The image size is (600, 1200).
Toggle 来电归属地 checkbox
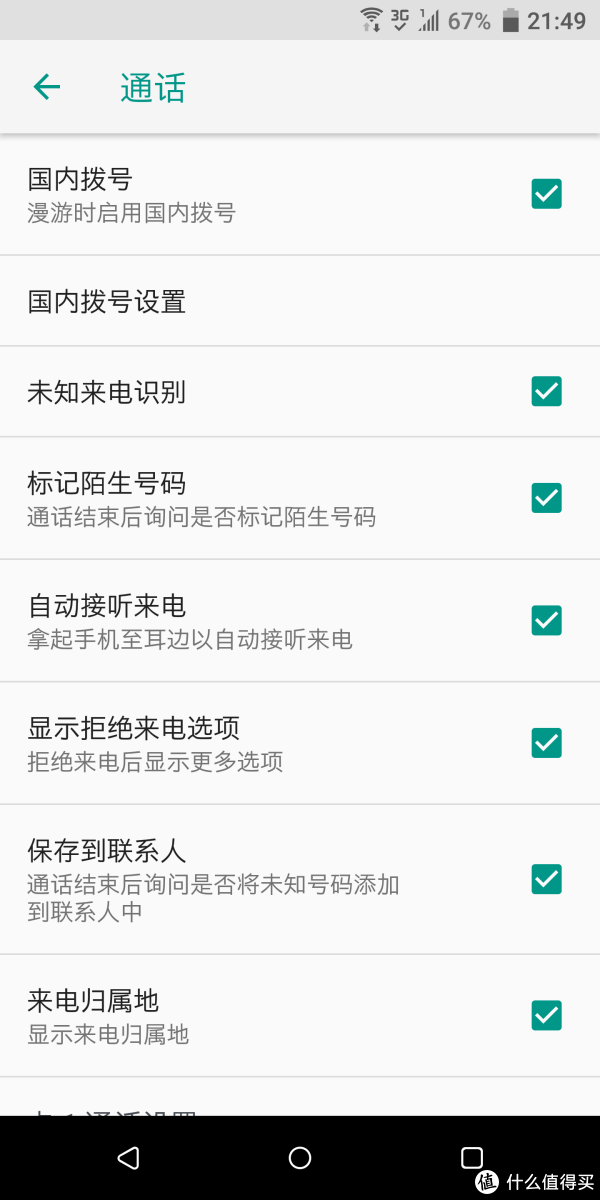(x=546, y=1015)
